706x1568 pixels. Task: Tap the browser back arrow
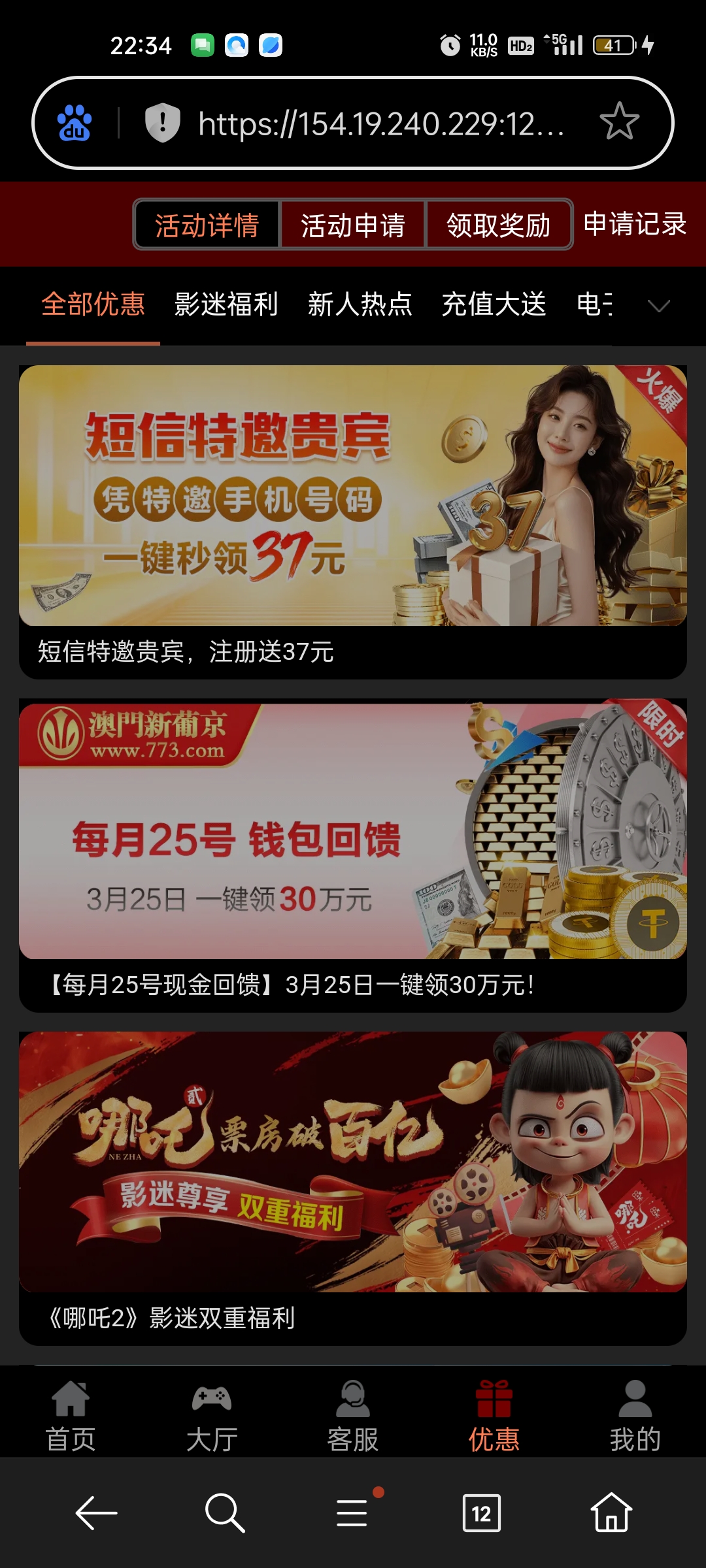(x=96, y=1513)
